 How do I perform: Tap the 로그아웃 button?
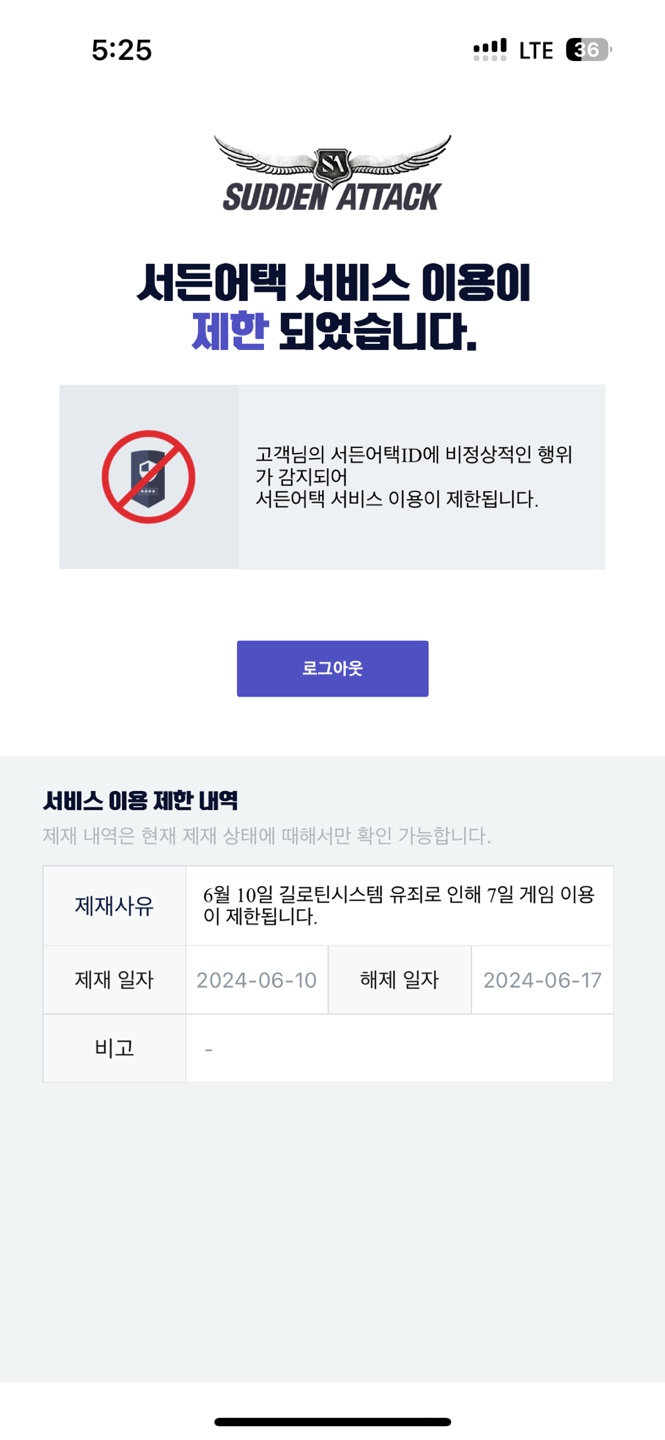332,668
